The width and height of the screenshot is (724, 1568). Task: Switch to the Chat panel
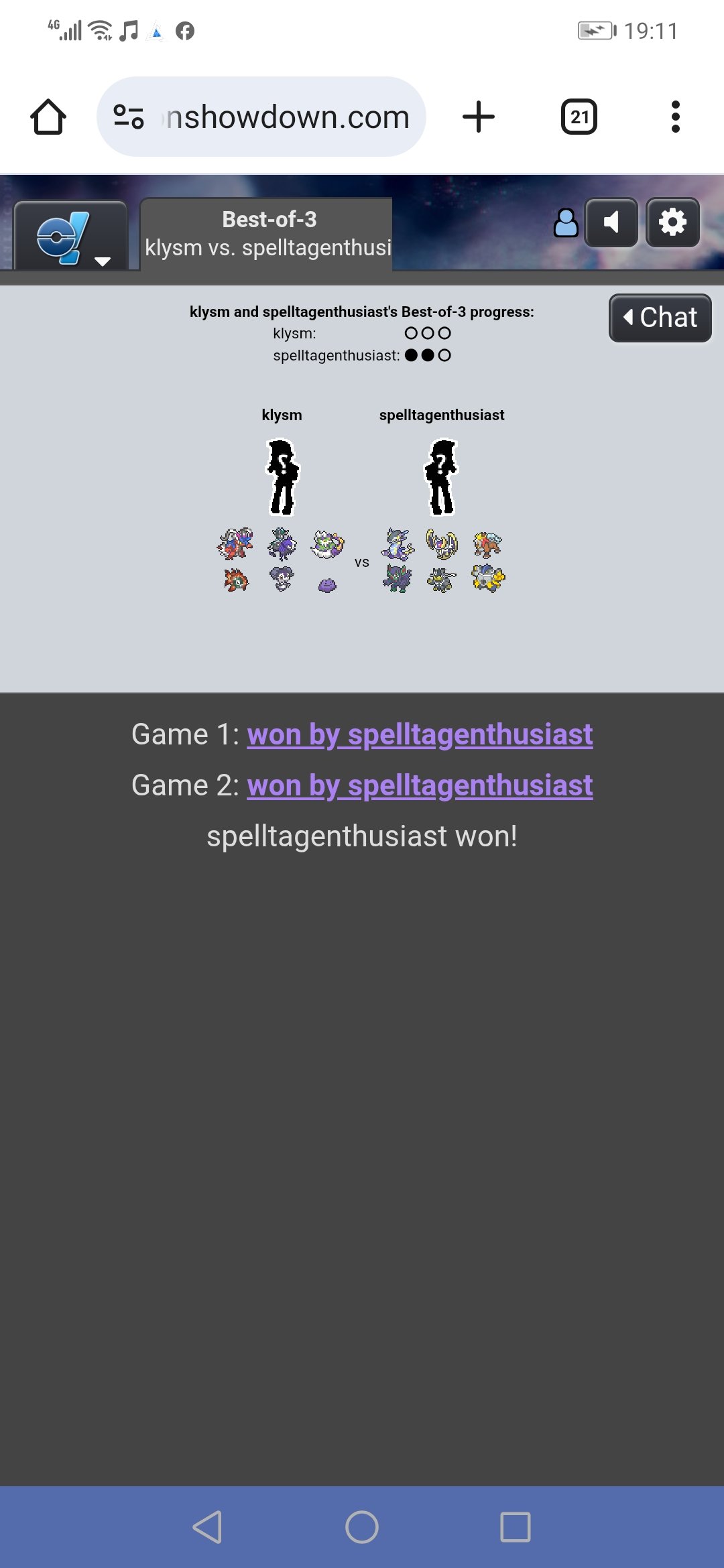point(660,318)
